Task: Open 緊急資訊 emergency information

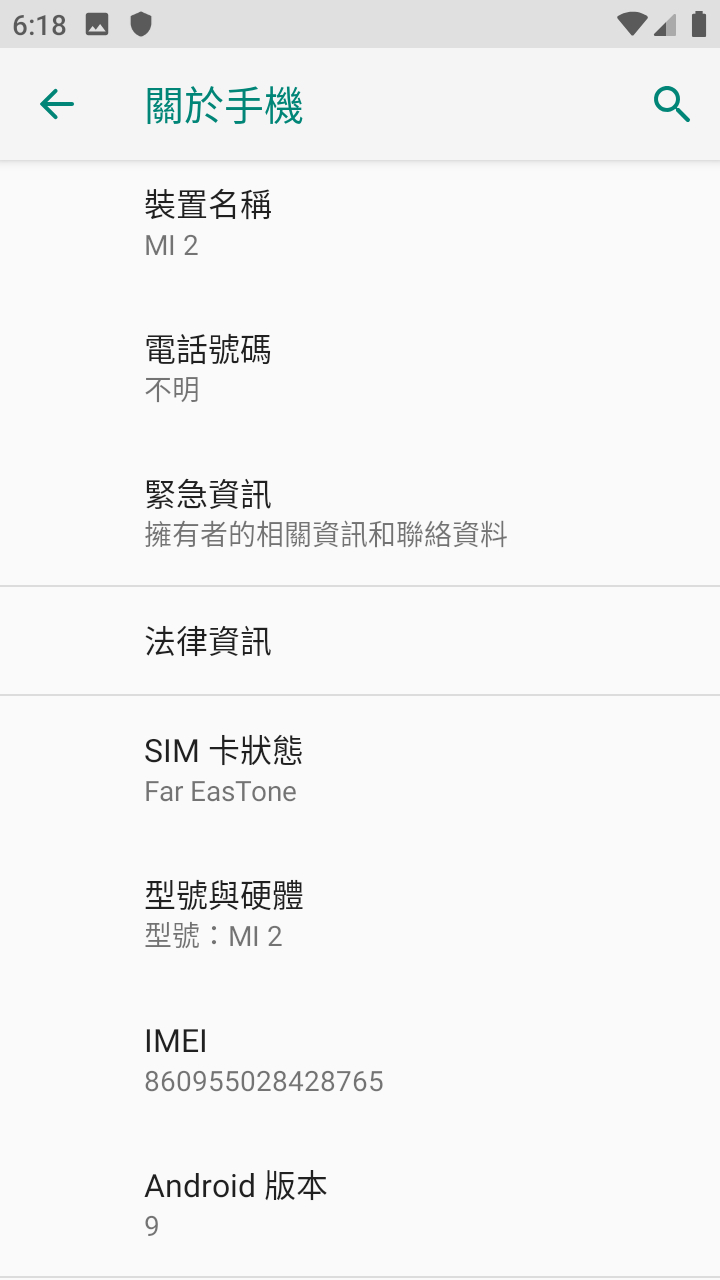Action: tap(360, 513)
